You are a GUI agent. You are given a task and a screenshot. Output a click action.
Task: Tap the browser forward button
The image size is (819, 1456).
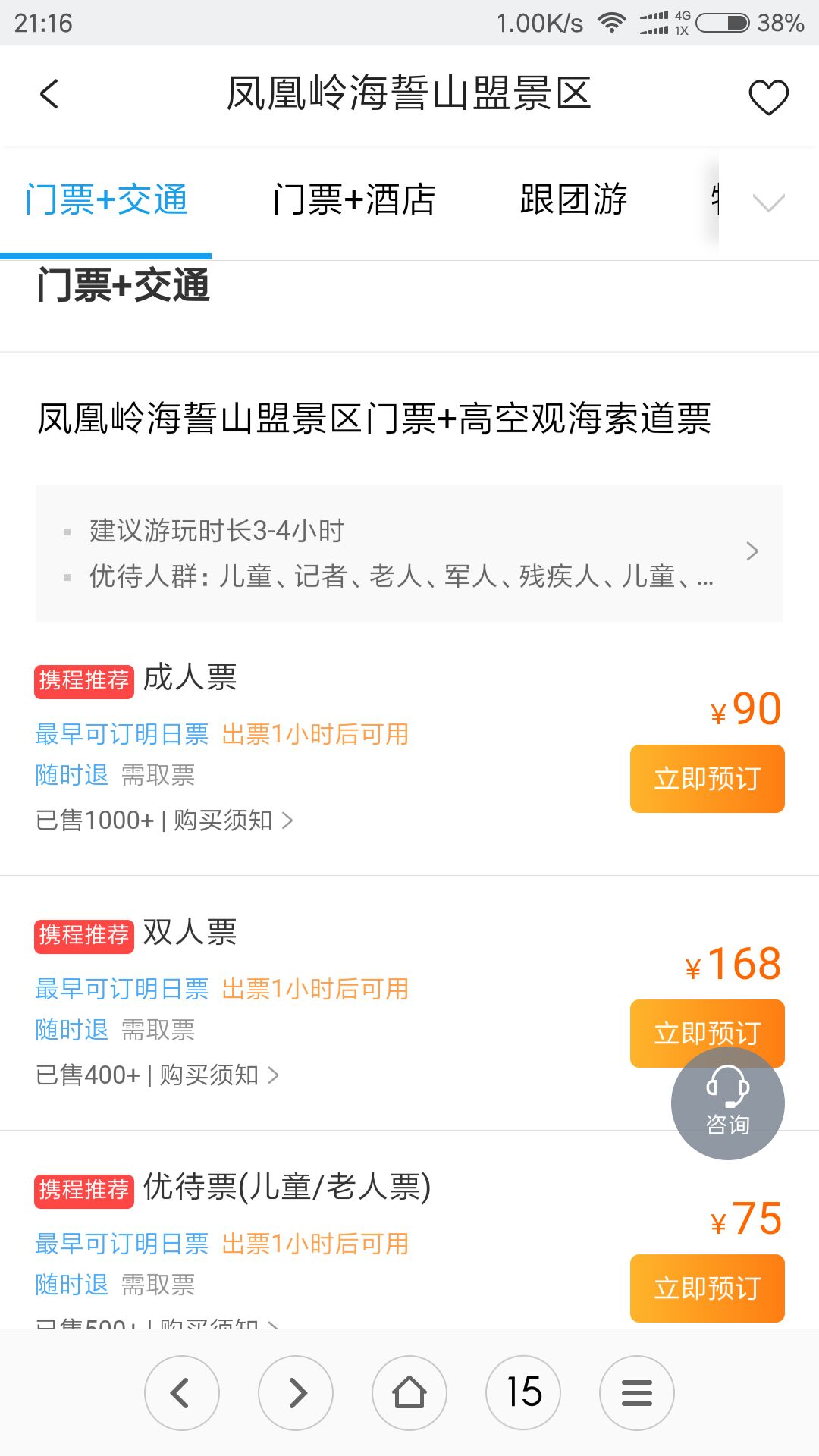click(296, 1393)
